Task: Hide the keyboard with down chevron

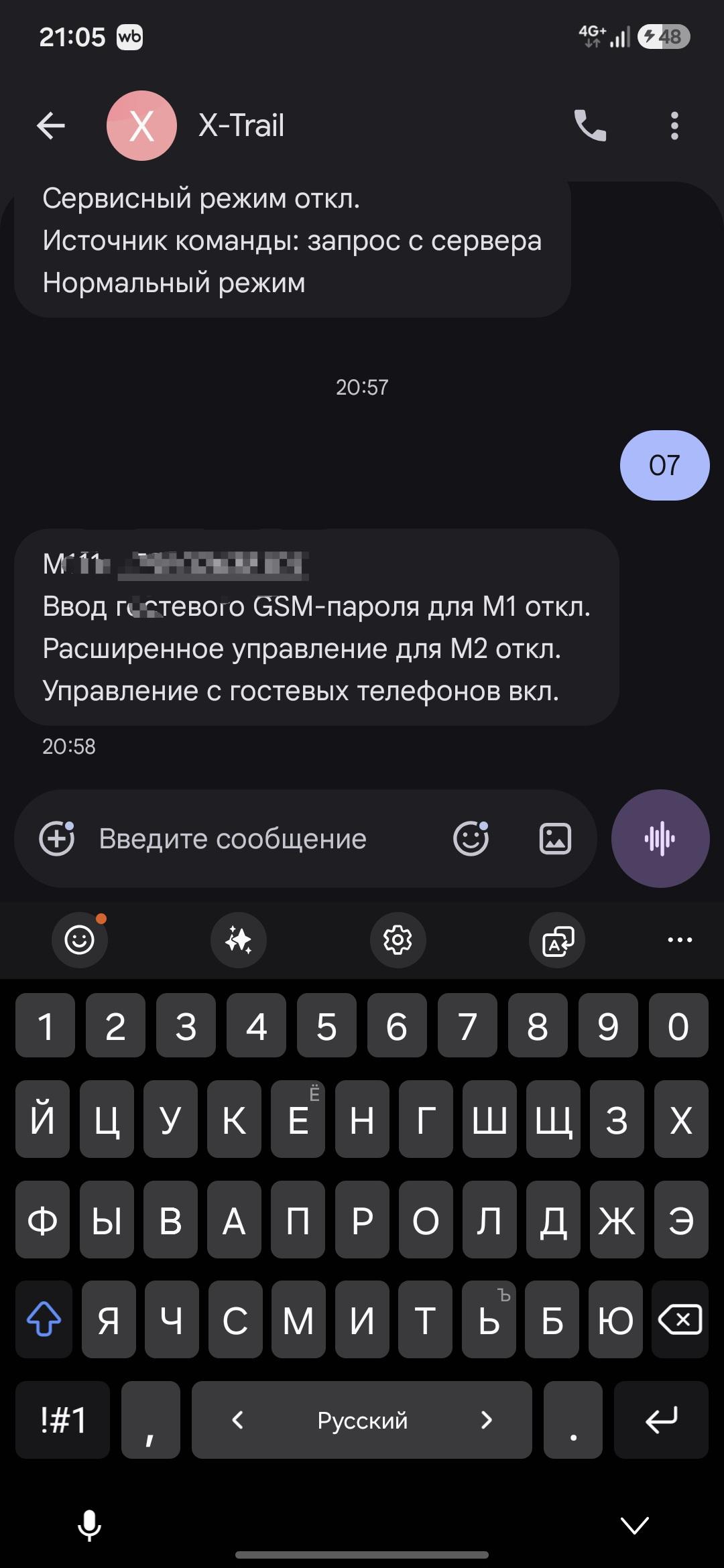Action: point(634,1525)
